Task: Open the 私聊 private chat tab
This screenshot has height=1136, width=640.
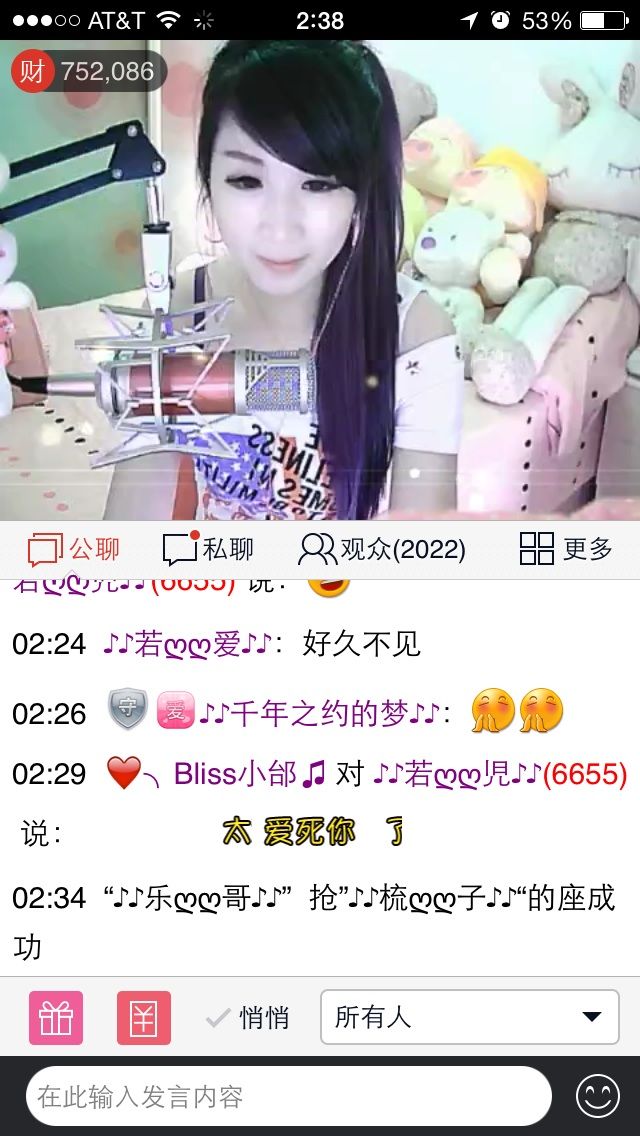Action: click(208, 549)
